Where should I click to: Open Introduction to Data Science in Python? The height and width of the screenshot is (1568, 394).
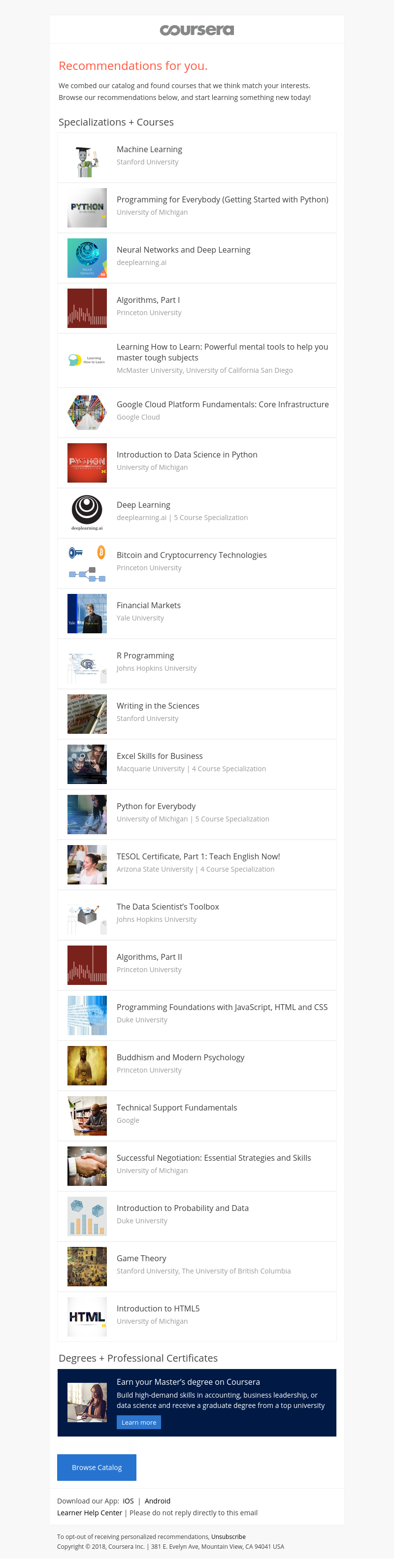pos(187,455)
